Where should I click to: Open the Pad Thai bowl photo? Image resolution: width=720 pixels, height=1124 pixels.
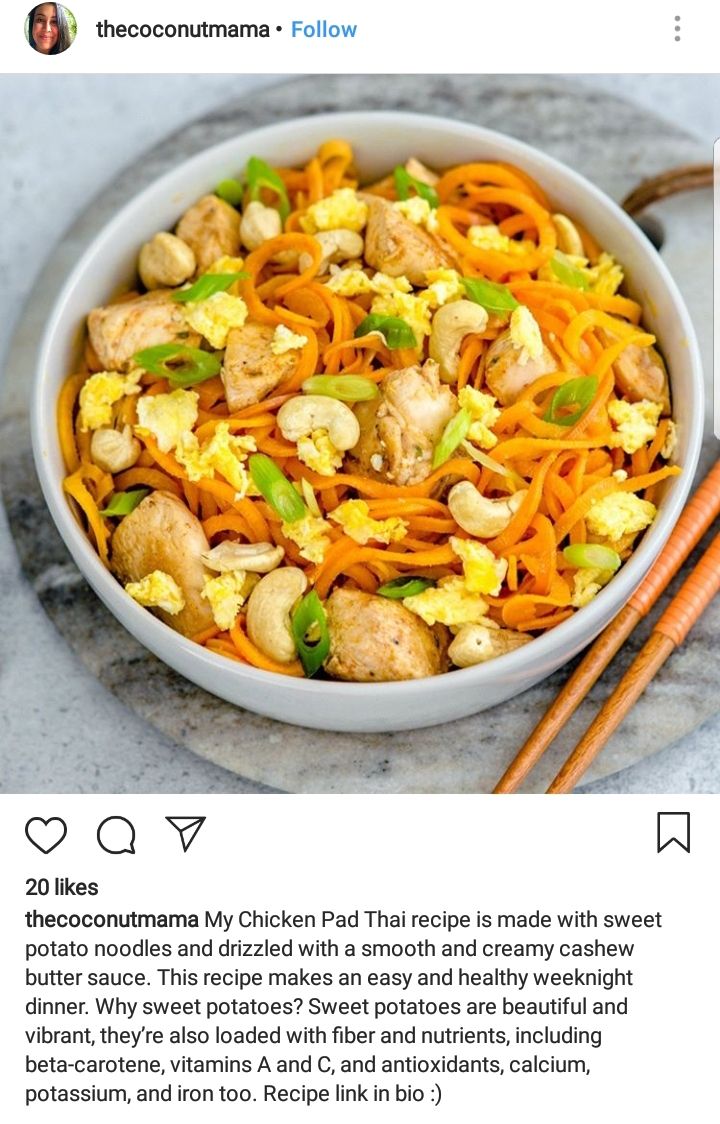coord(360,430)
